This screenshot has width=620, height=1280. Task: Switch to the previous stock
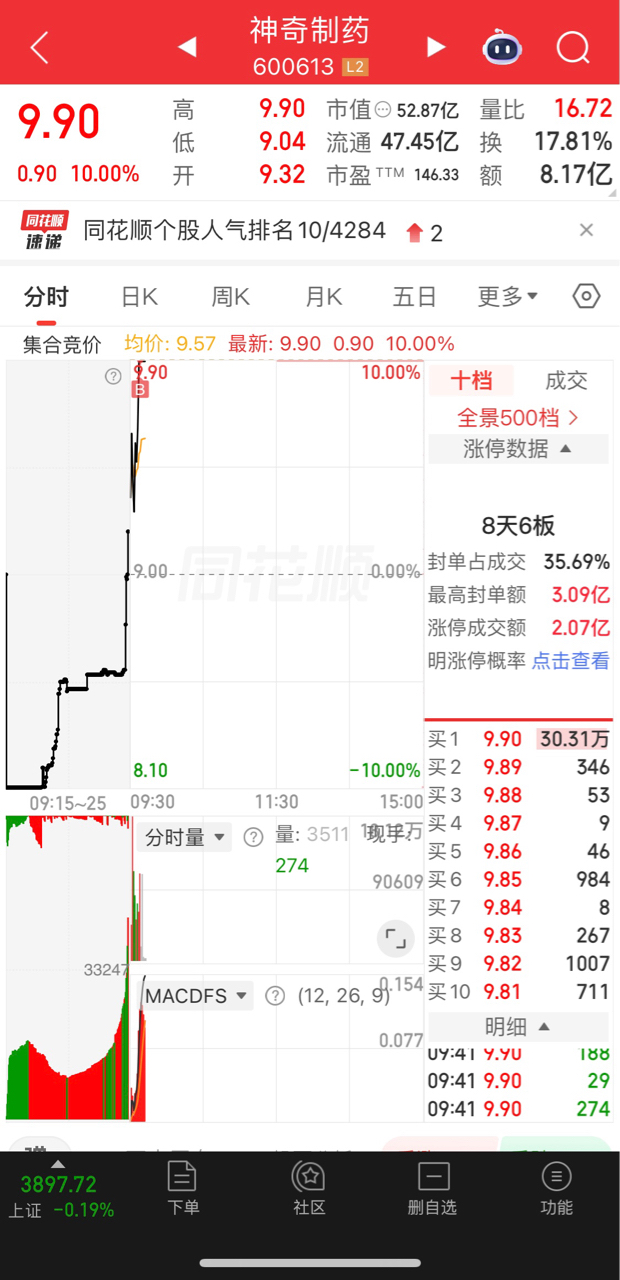click(x=187, y=47)
